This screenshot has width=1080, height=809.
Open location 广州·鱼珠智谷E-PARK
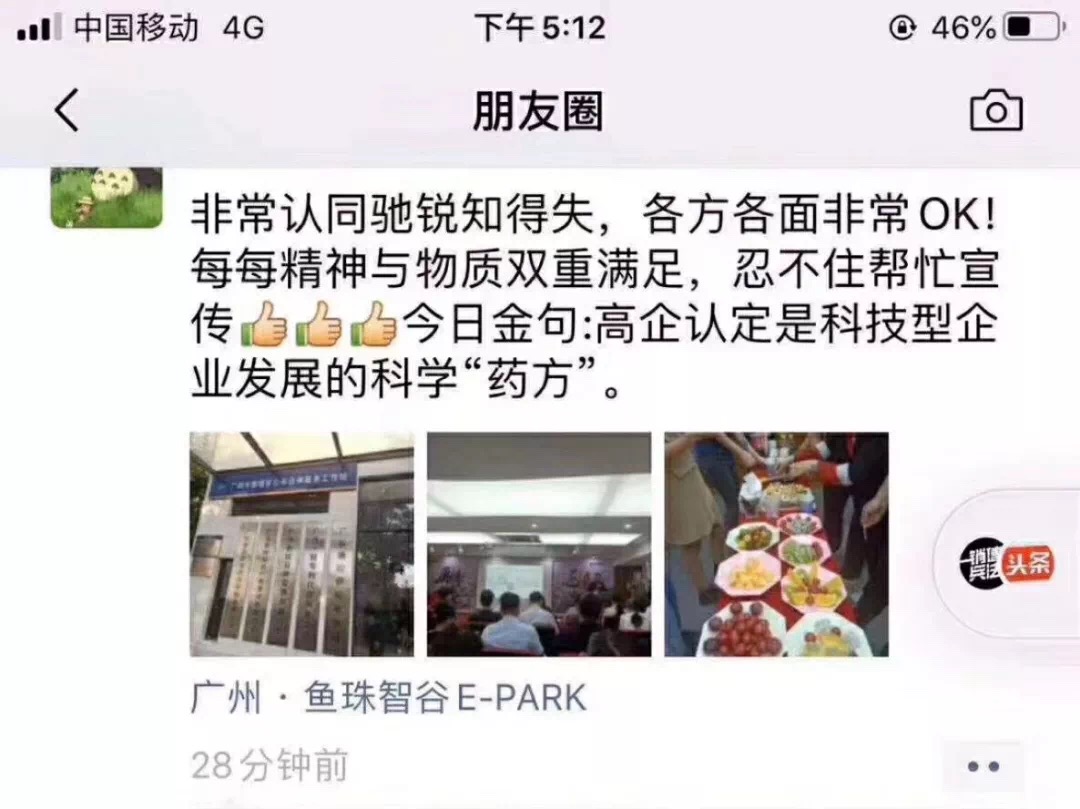[388, 698]
